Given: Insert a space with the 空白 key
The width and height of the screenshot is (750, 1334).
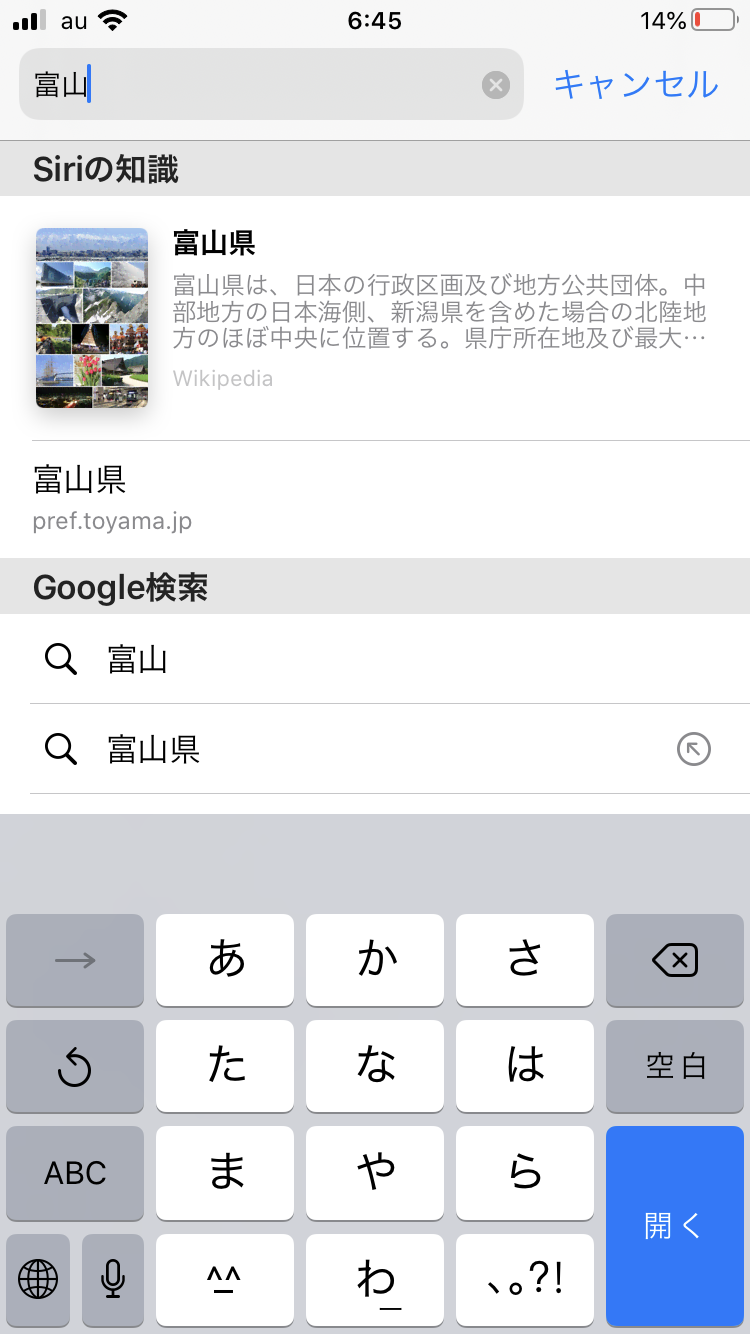Looking at the screenshot, I should pos(675,1067).
